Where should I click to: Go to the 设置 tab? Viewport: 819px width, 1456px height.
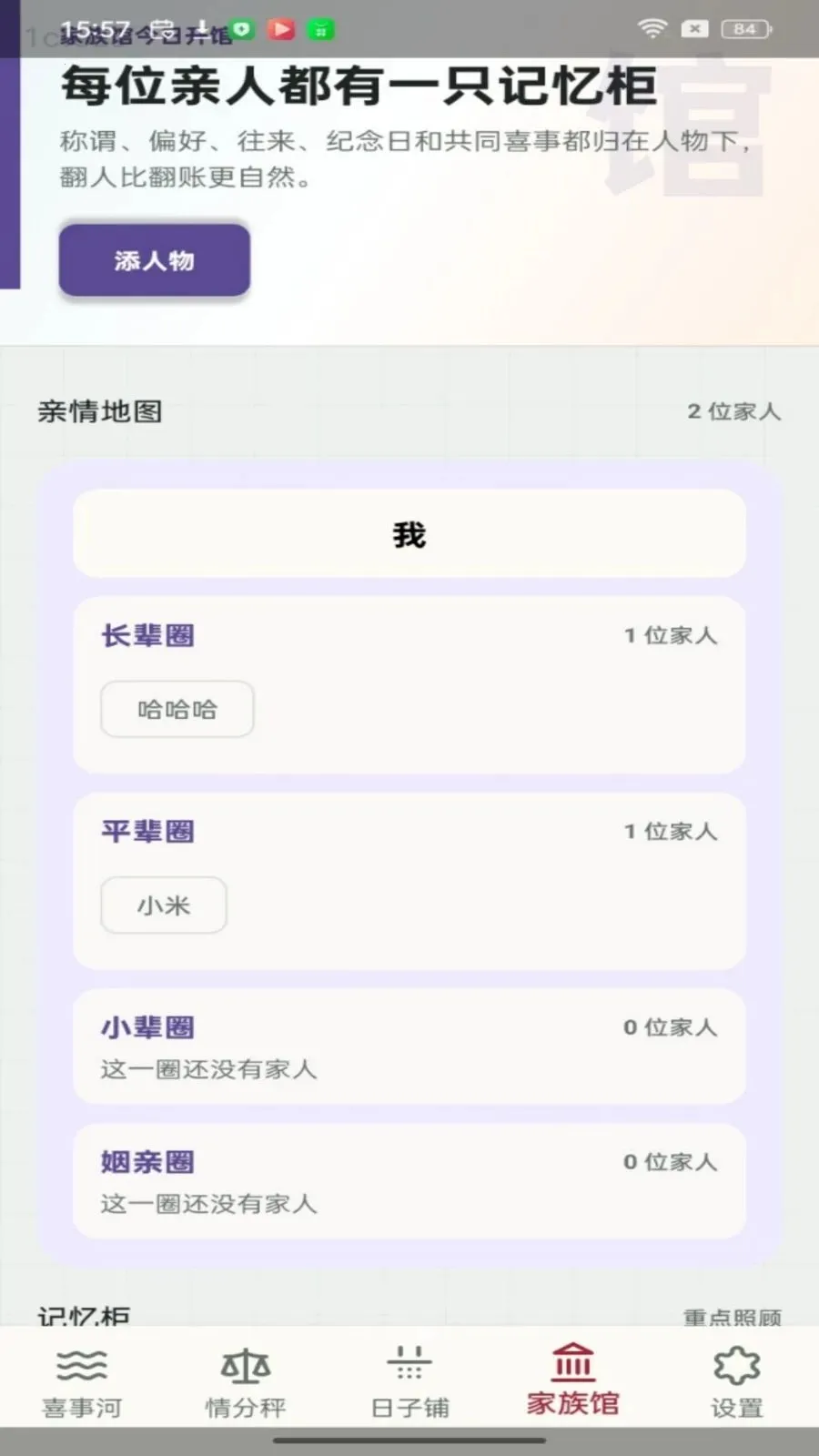pyautogui.click(x=737, y=1382)
